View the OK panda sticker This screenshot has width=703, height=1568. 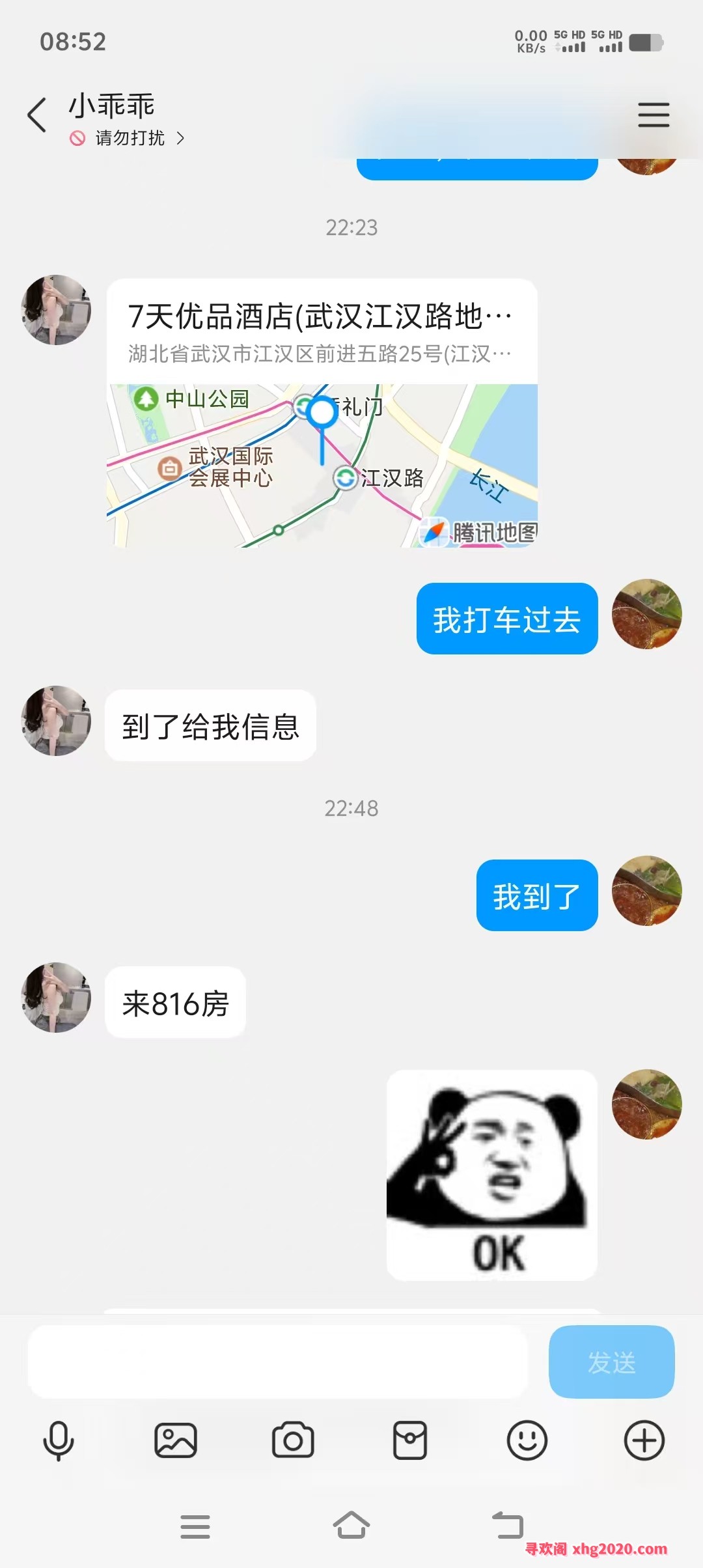(492, 1175)
